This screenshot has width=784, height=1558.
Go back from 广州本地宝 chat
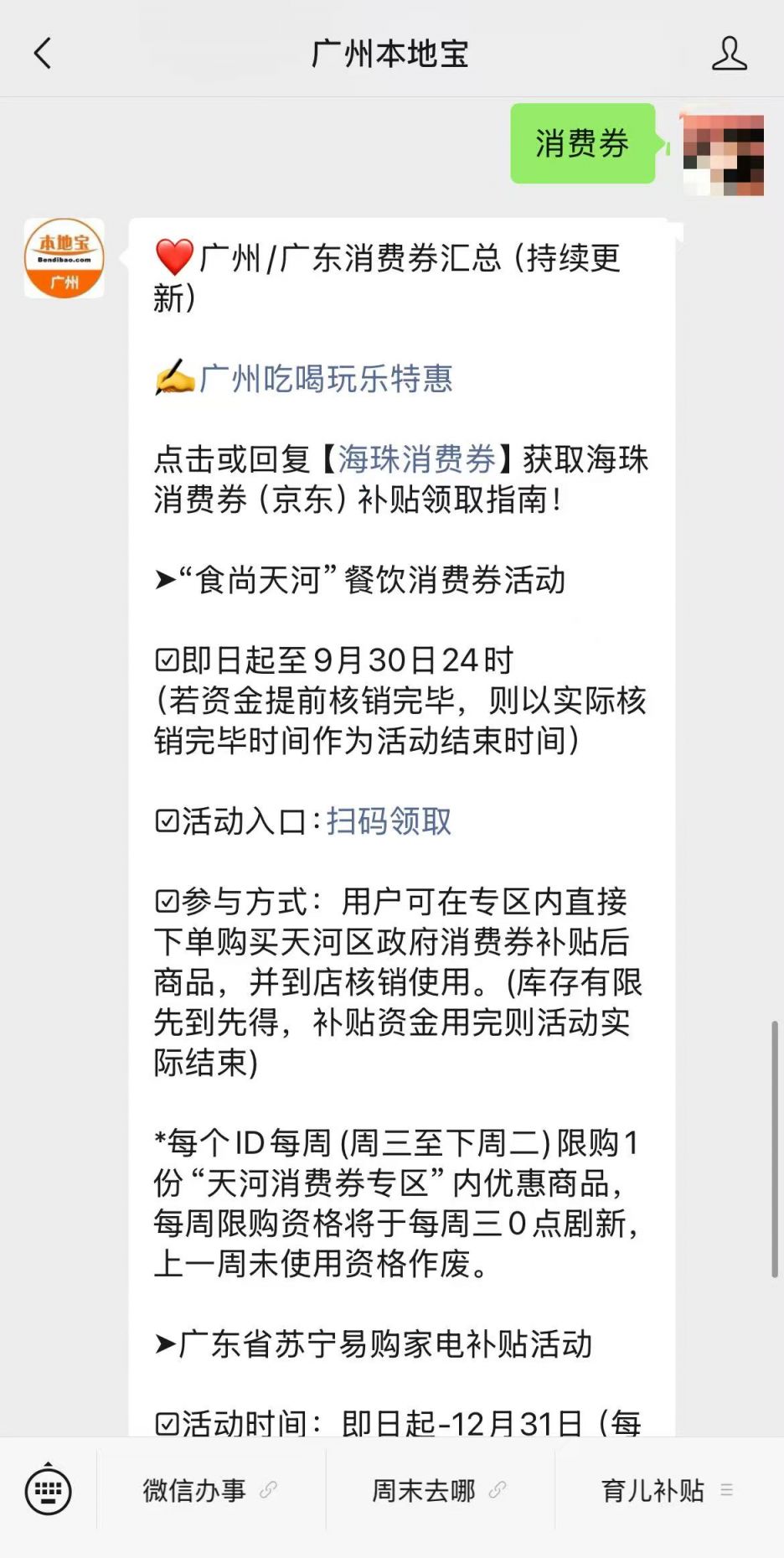(42, 54)
